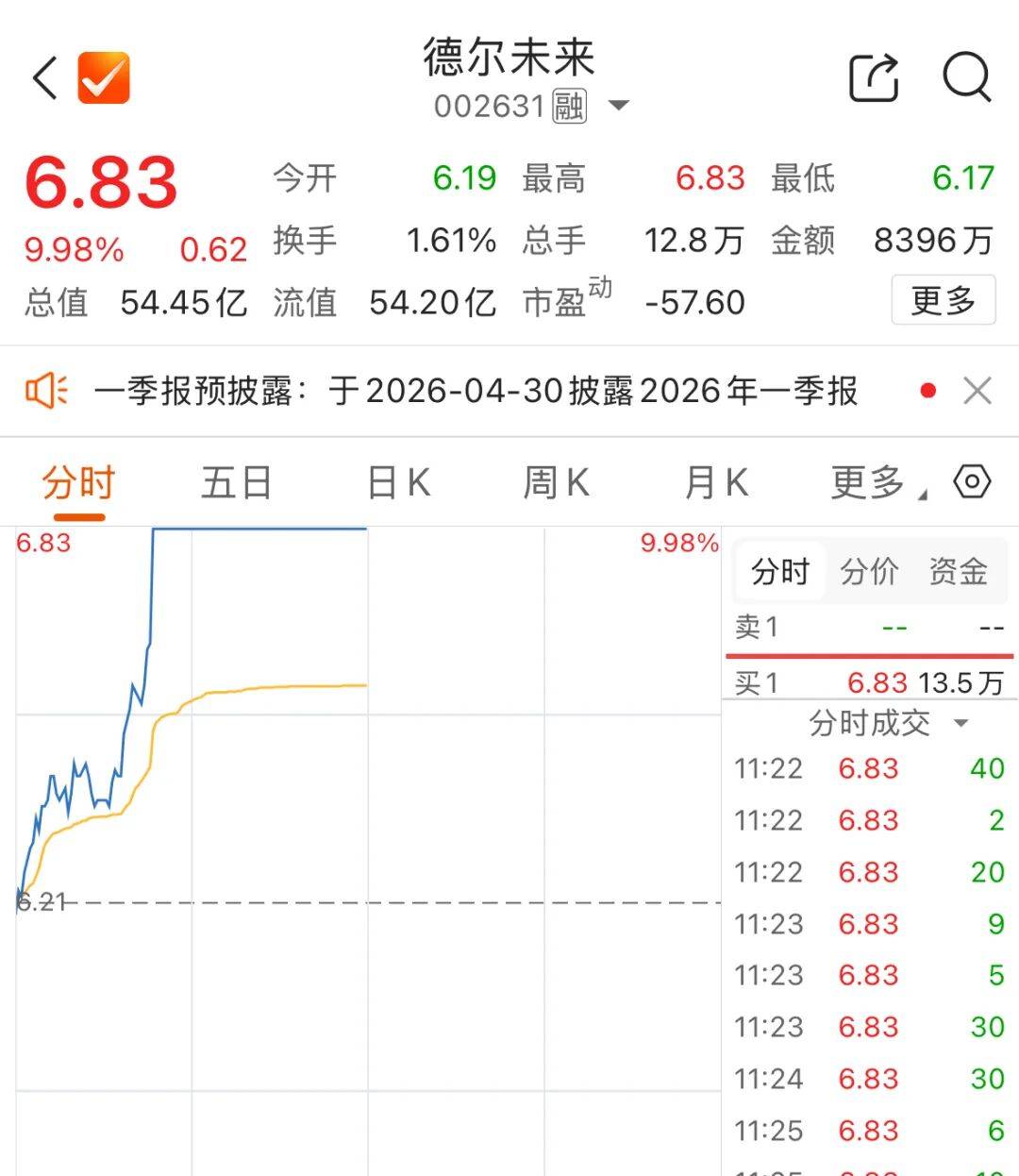Open the quarterly report announcement text
The image size is (1019, 1176).
tap(472, 390)
